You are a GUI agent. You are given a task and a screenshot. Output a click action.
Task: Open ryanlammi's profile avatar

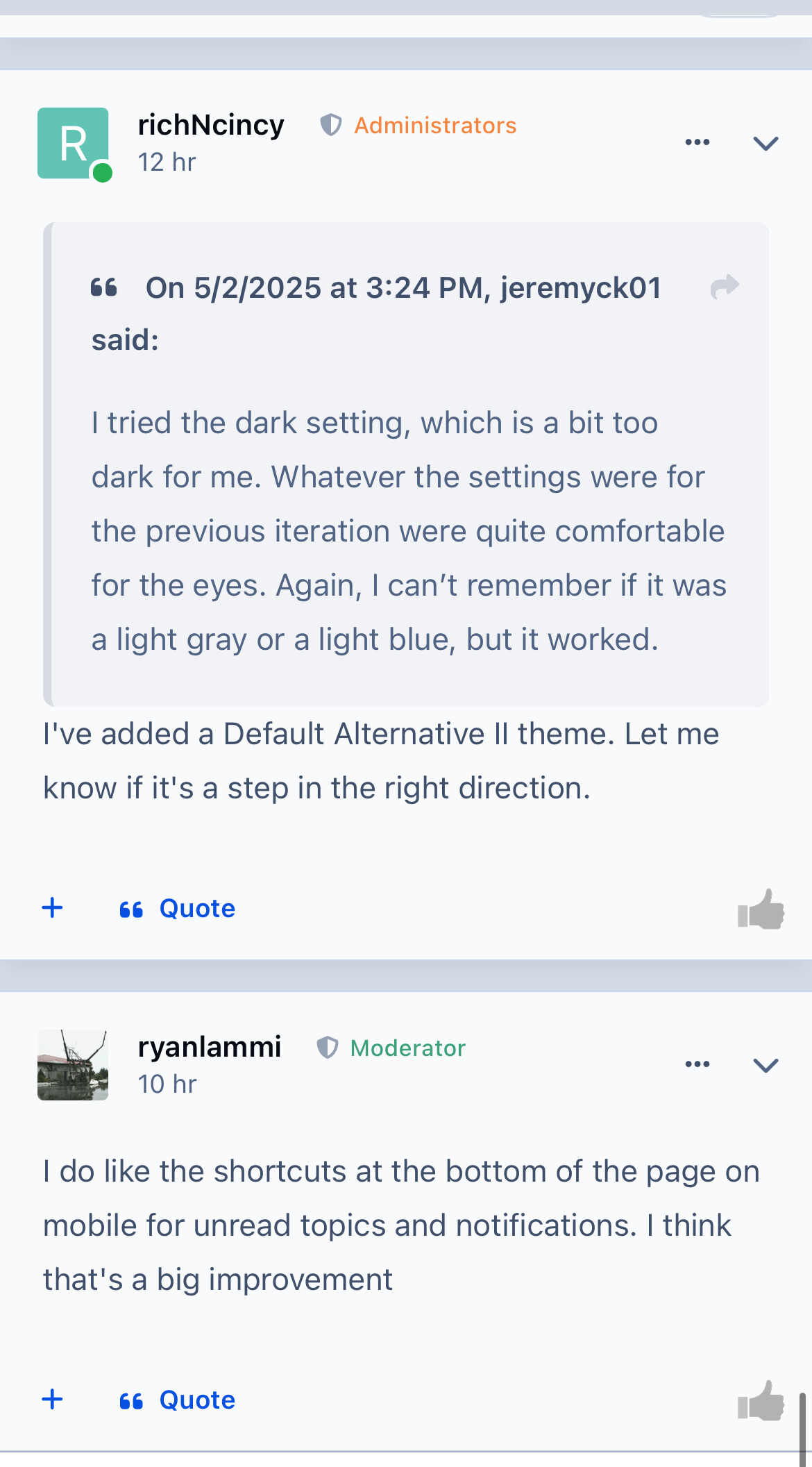[73, 1065]
